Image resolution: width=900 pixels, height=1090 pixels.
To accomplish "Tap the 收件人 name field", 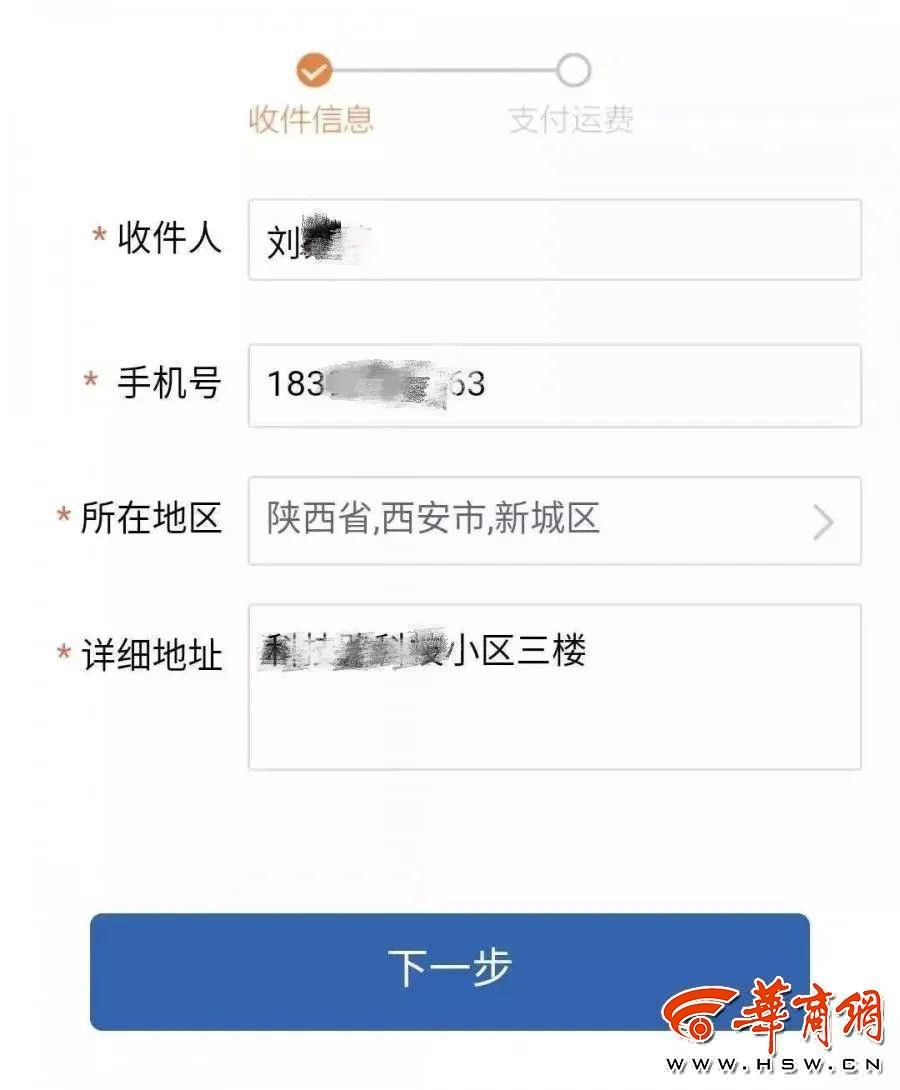I will [554, 240].
